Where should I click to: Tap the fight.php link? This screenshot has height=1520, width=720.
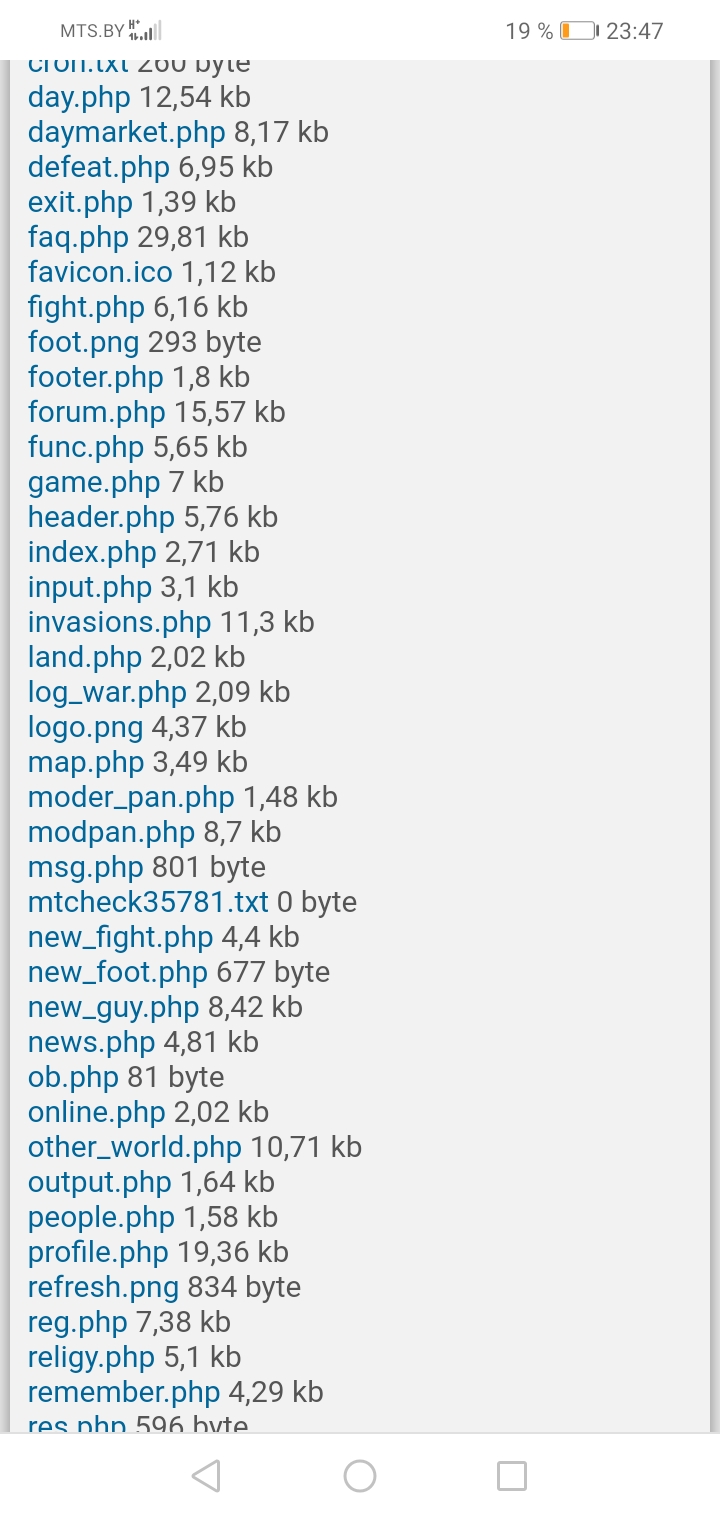pyautogui.click(x=86, y=308)
